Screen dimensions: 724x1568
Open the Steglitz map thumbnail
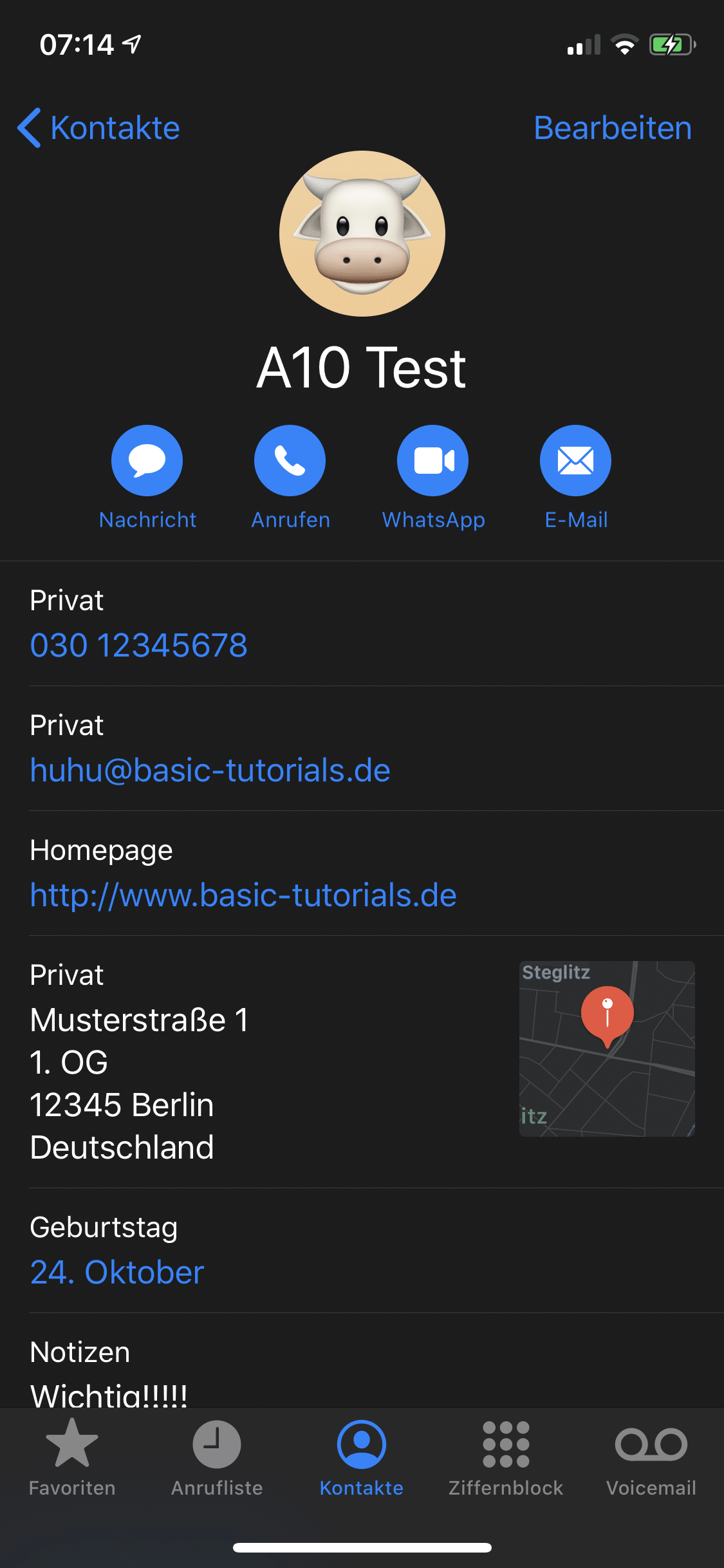(607, 1049)
